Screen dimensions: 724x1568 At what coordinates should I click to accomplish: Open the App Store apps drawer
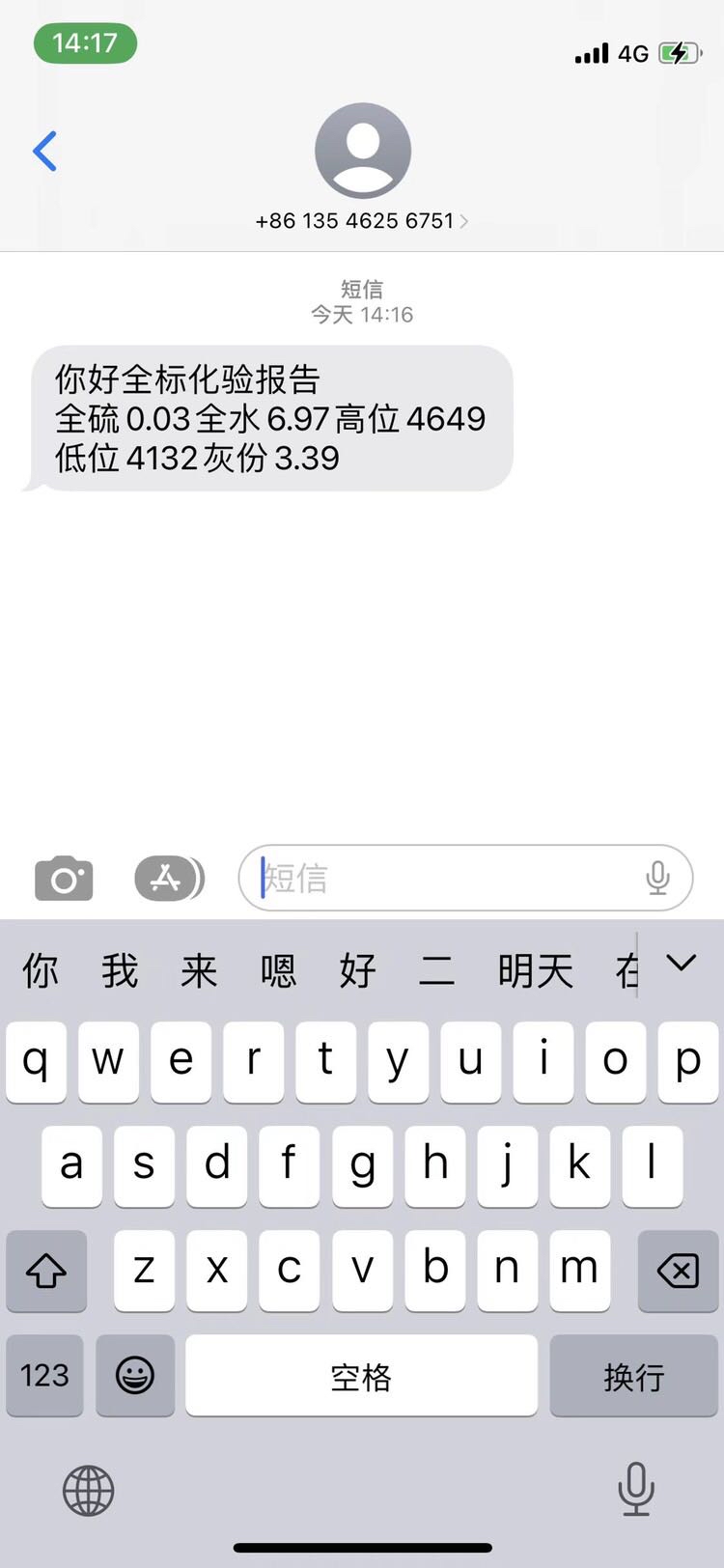point(168,879)
